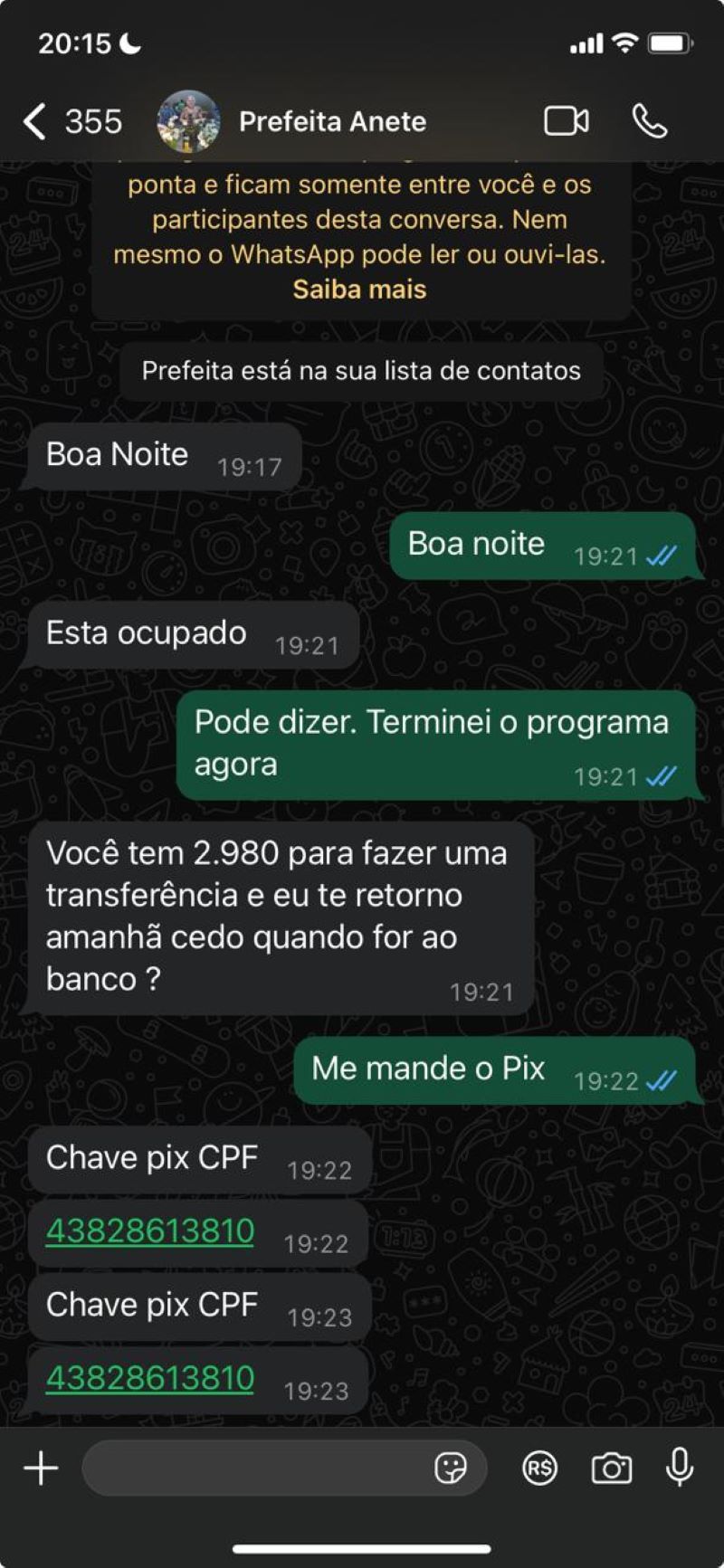Tap the microphone to record voice message
Viewport: 724px width, 1568px height.
pyautogui.click(x=680, y=1468)
